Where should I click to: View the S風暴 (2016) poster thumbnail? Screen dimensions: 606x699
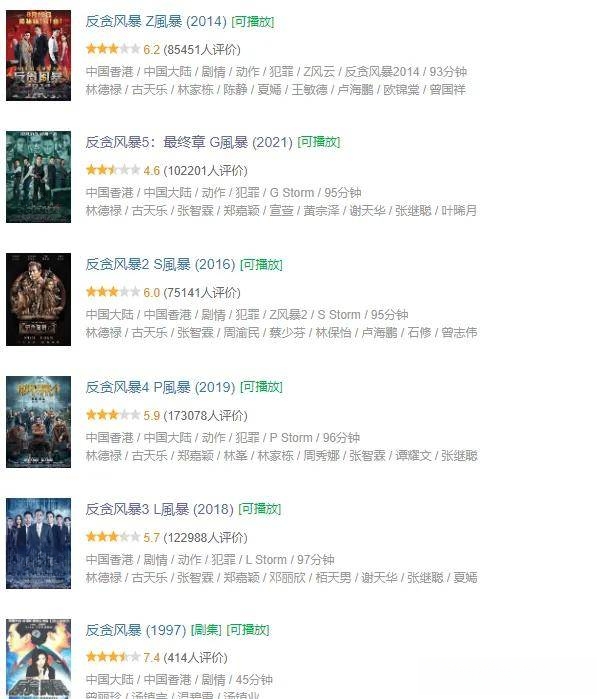click(x=38, y=299)
